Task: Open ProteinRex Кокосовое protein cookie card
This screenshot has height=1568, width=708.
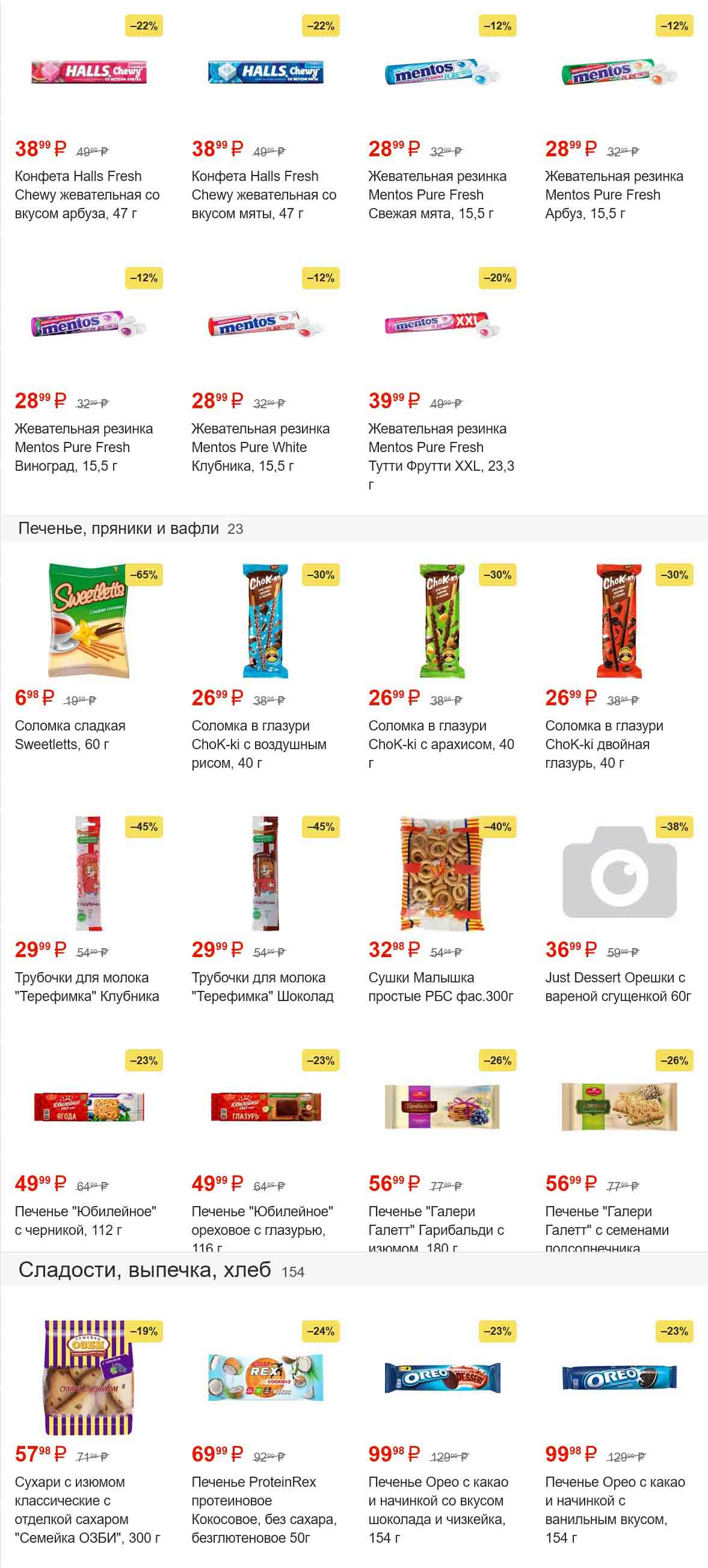Action: click(265, 1509)
